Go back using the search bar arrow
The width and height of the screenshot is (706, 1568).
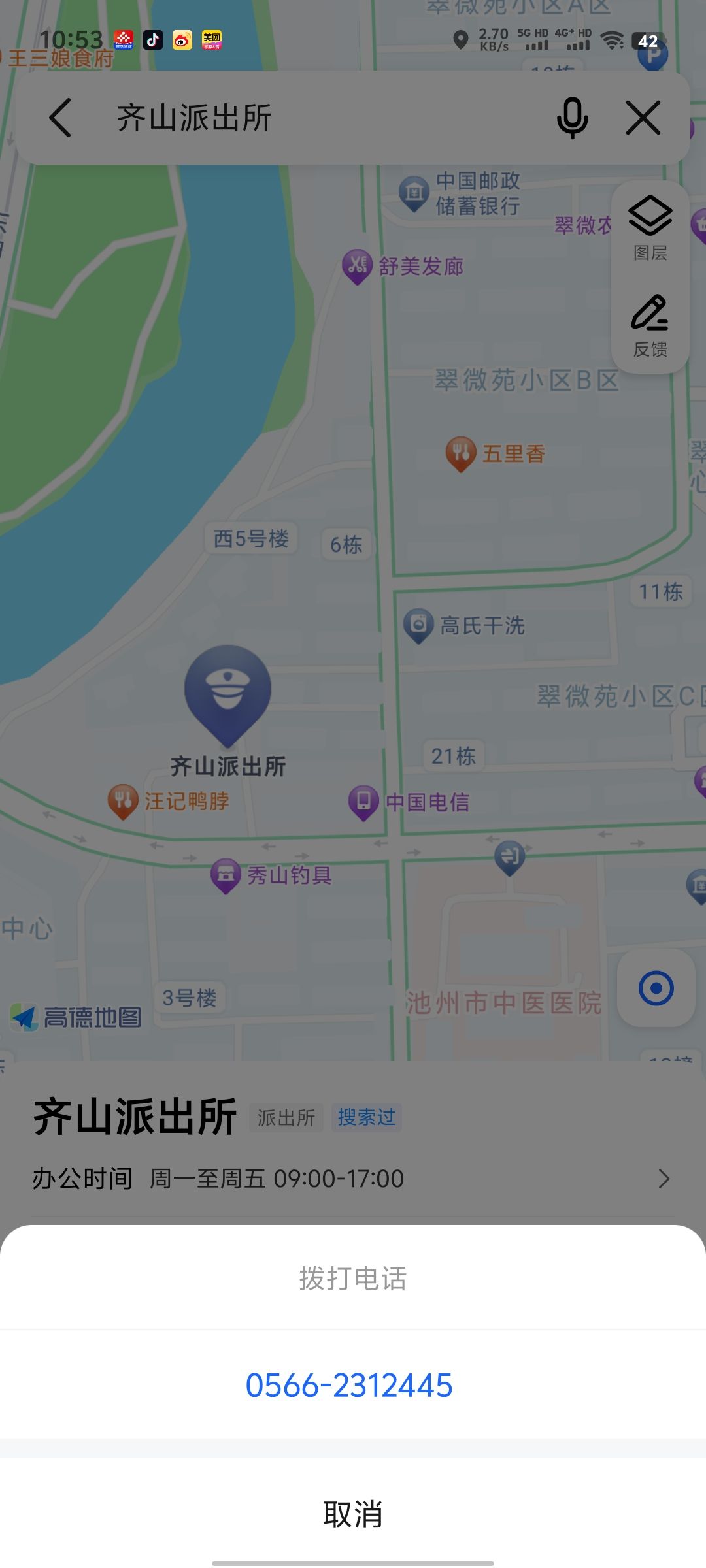tap(60, 118)
